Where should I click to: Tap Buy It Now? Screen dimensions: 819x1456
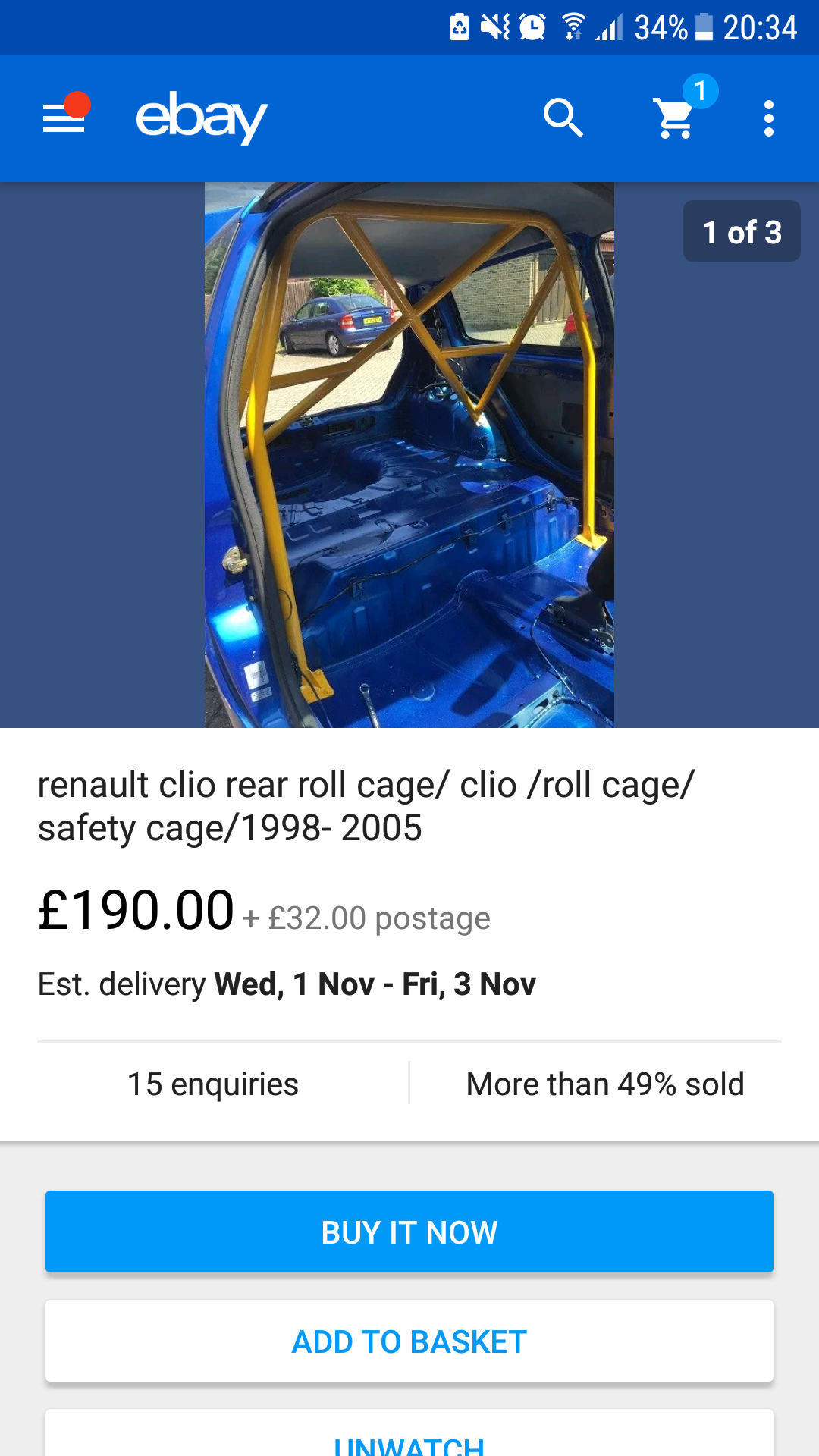[409, 1232]
